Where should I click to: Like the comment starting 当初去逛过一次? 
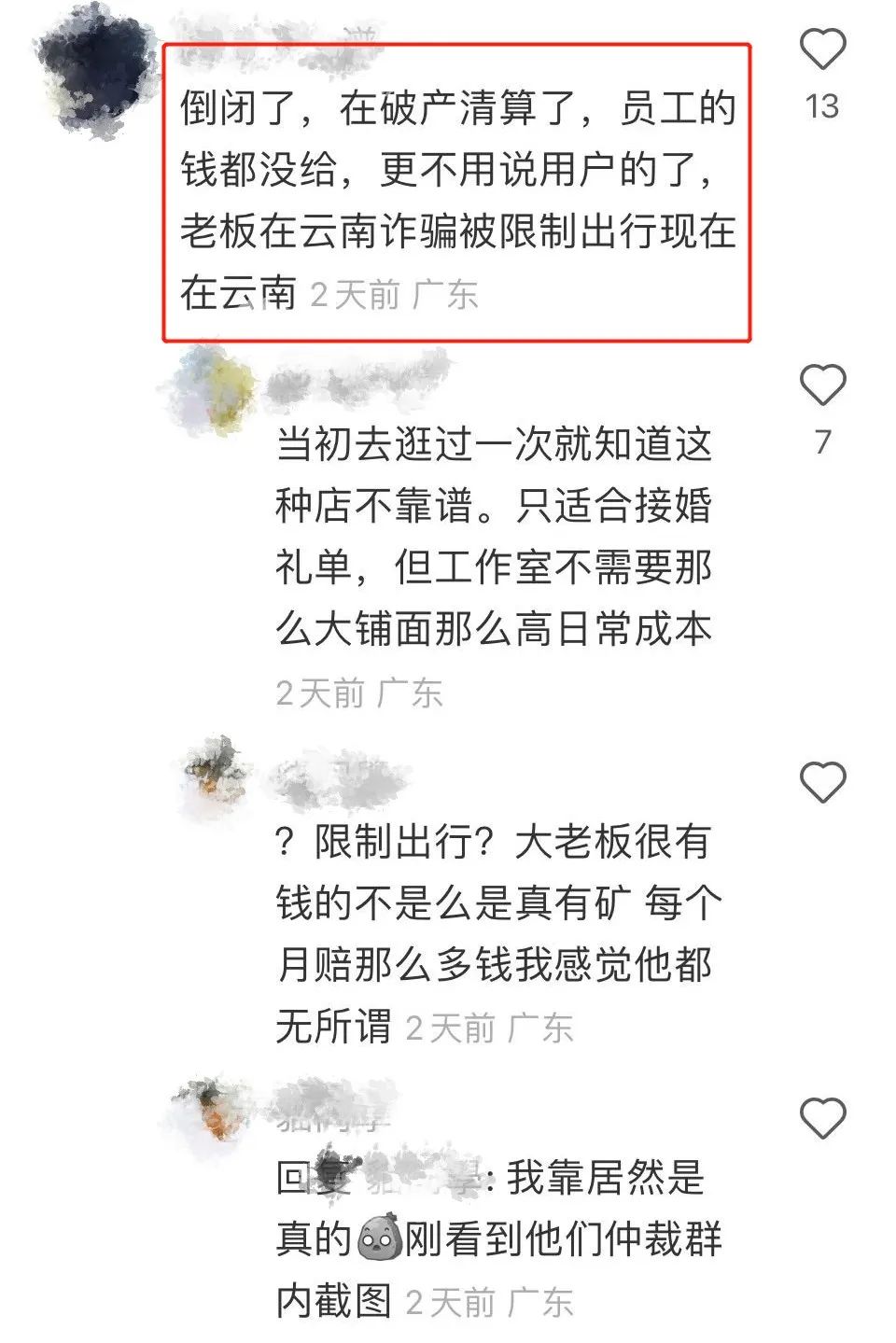click(822, 385)
